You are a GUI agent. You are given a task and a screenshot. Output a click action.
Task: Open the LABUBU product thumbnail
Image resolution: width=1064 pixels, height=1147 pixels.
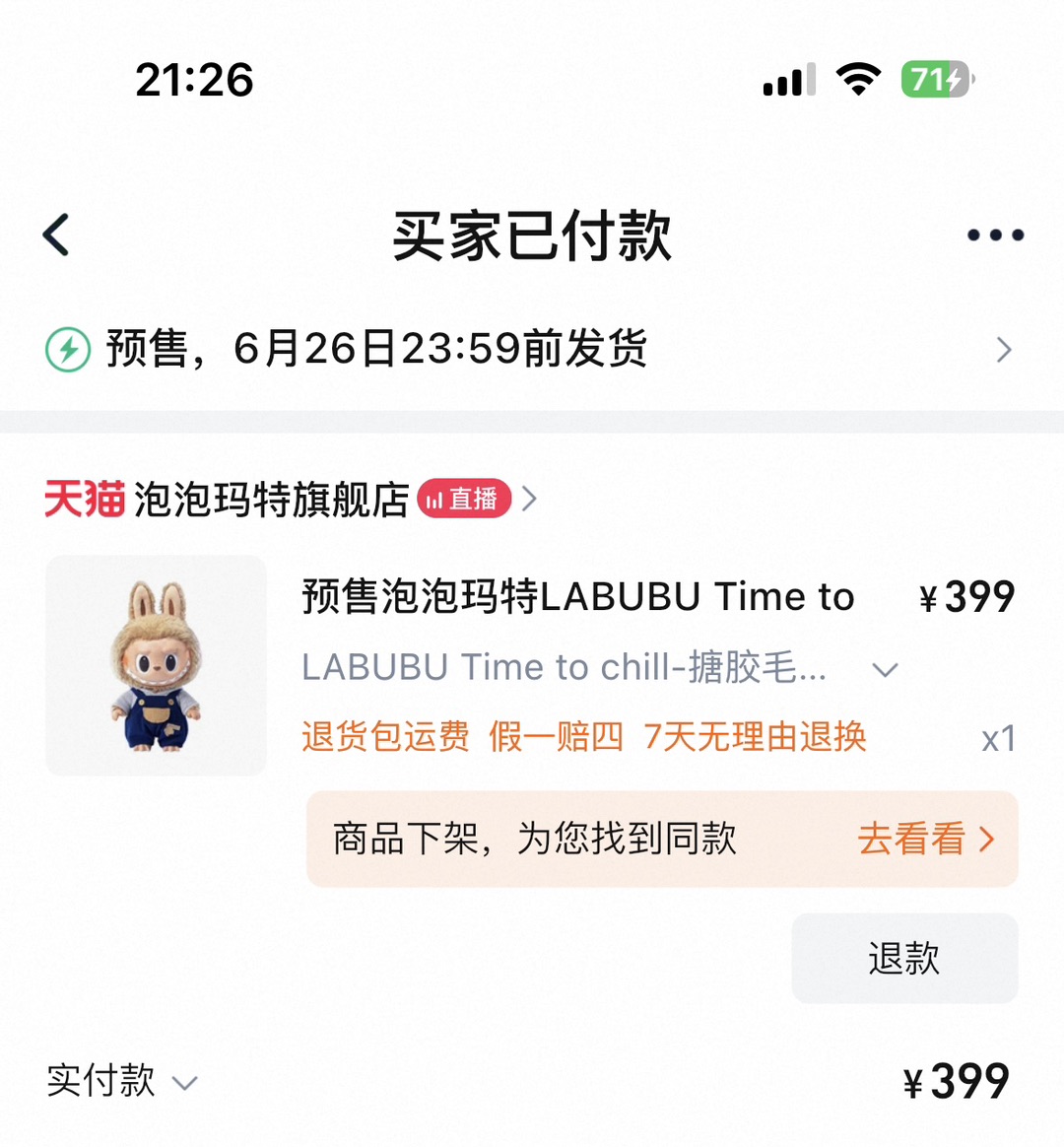[157, 665]
